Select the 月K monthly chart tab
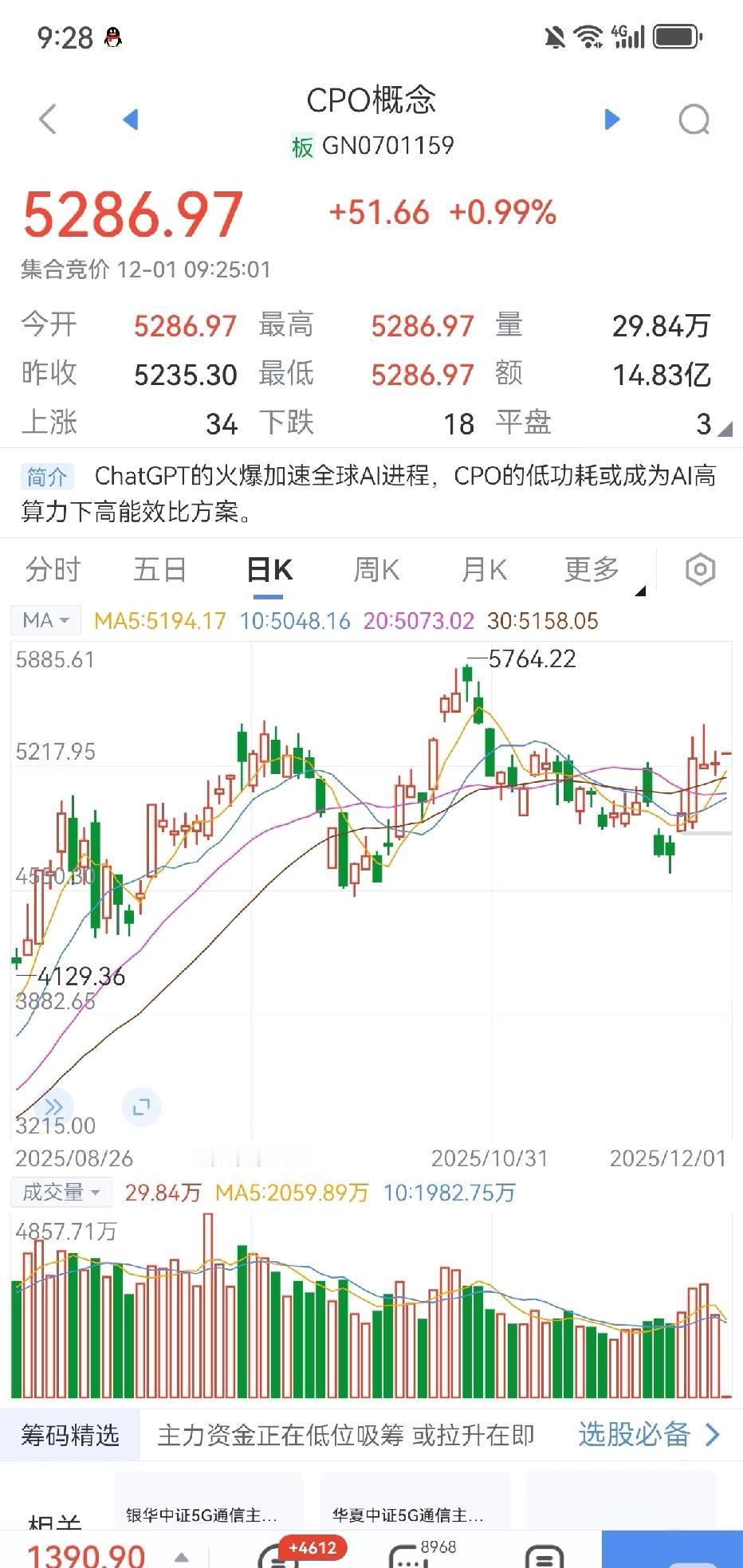Viewport: 743px width, 1568px height. tap(482, 569)
